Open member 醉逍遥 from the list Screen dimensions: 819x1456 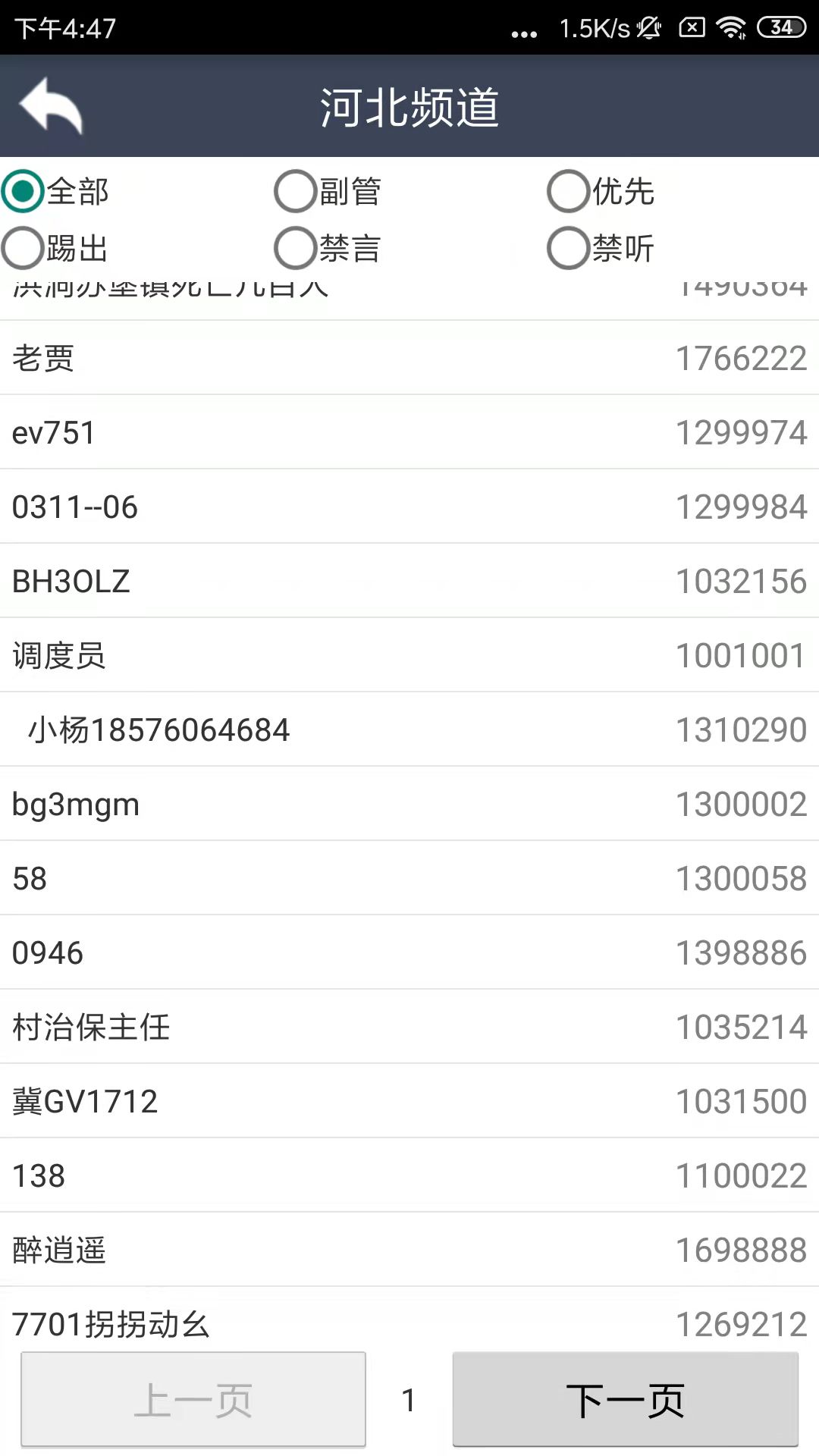click(409, 1250)
